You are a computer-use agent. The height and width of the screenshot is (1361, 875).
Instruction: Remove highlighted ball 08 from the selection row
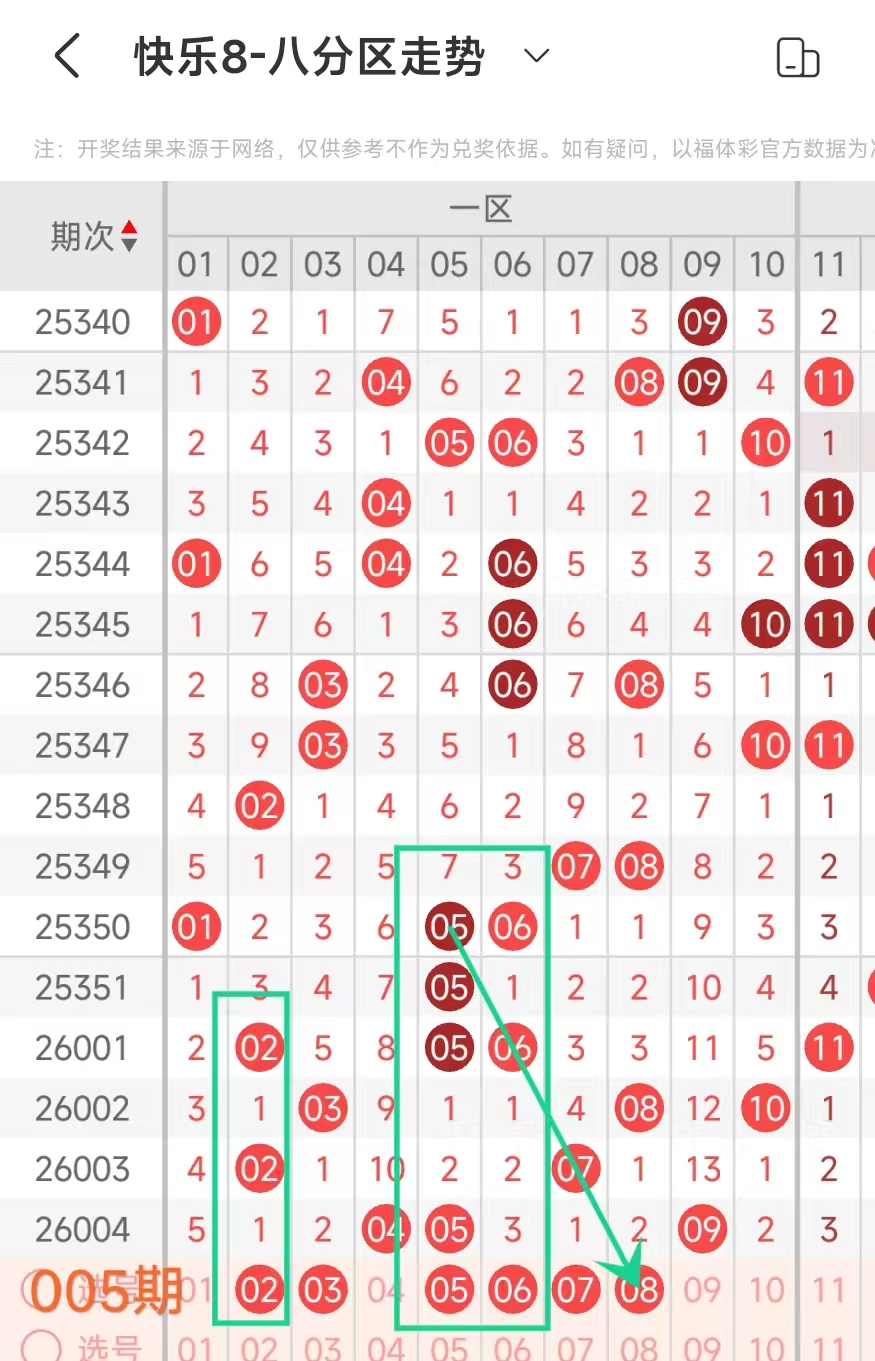[639, 1290]
